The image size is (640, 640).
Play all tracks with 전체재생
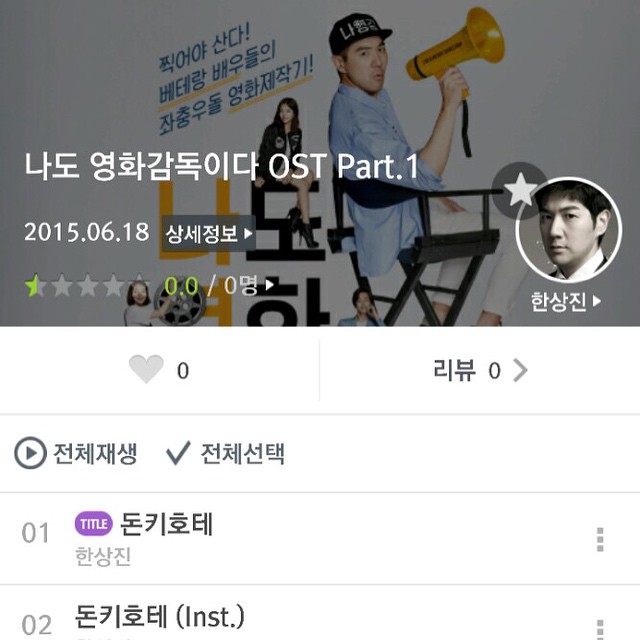click(x=76, y=454)
